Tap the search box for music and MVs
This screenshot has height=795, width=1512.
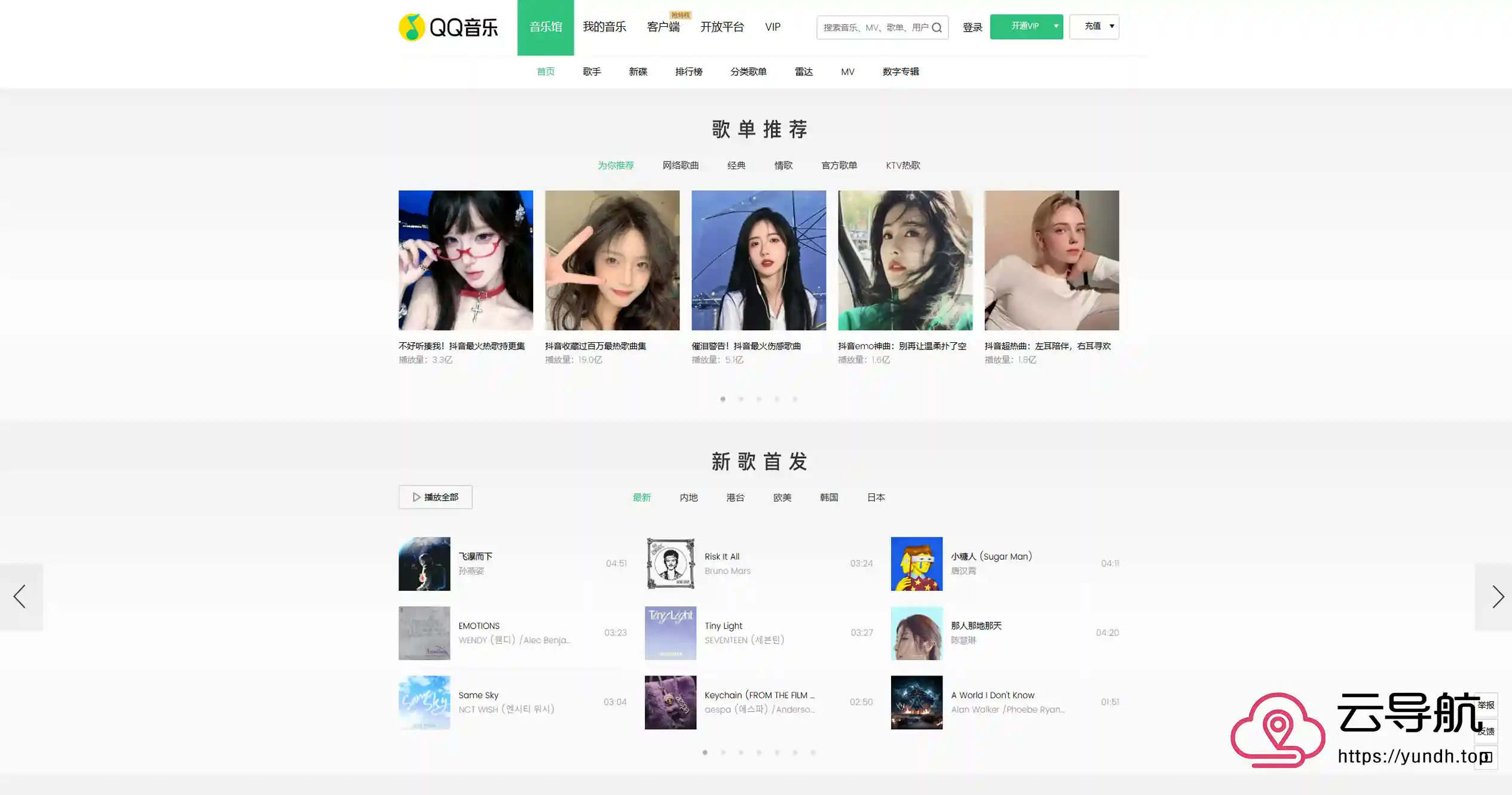coord(875,27)
